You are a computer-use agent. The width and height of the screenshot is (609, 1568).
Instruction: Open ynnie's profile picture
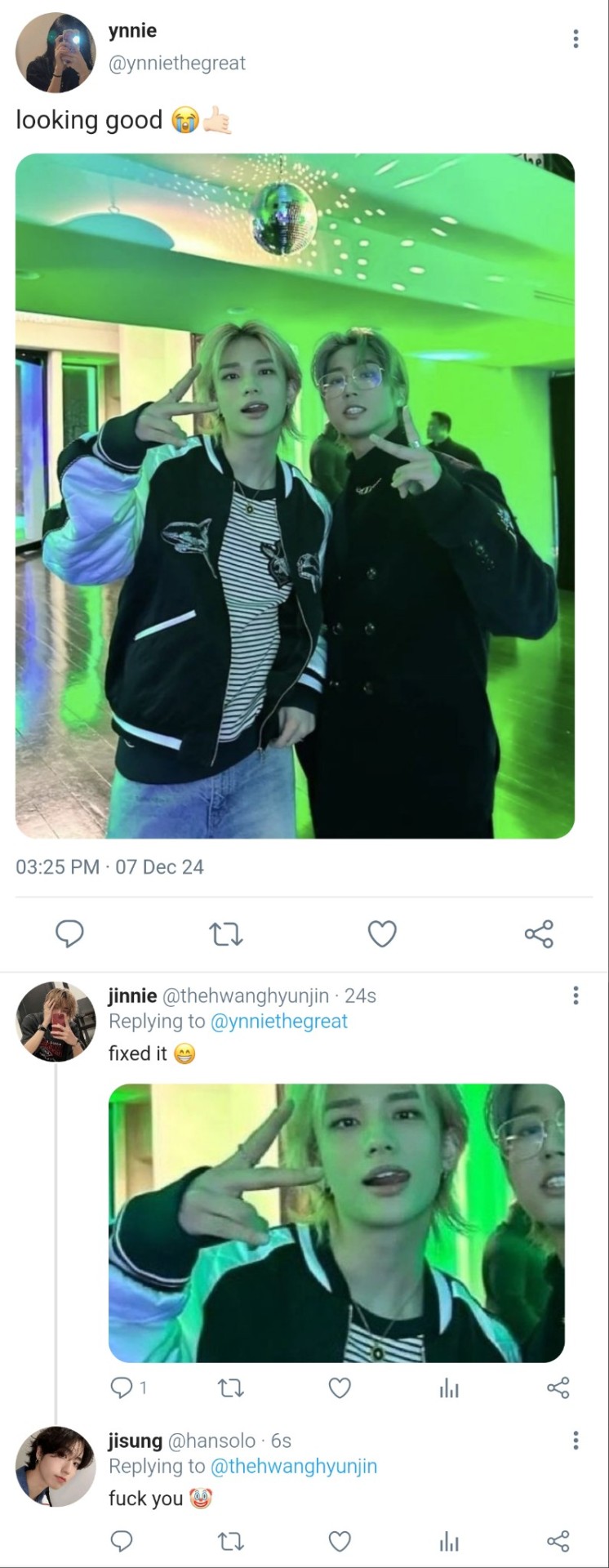click(56, 52)
